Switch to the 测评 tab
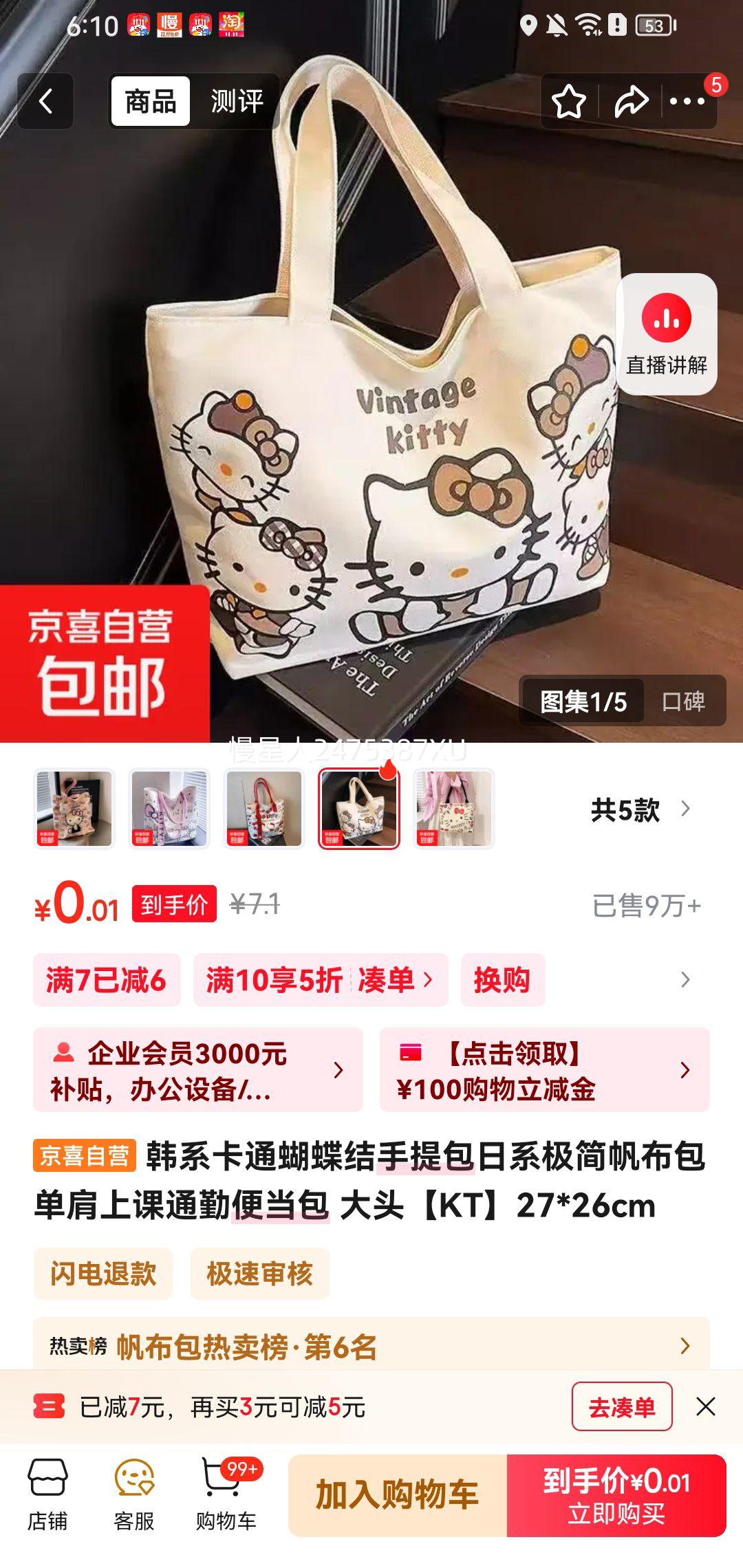This screenshot has height=1568, width=743. [236, 102]
